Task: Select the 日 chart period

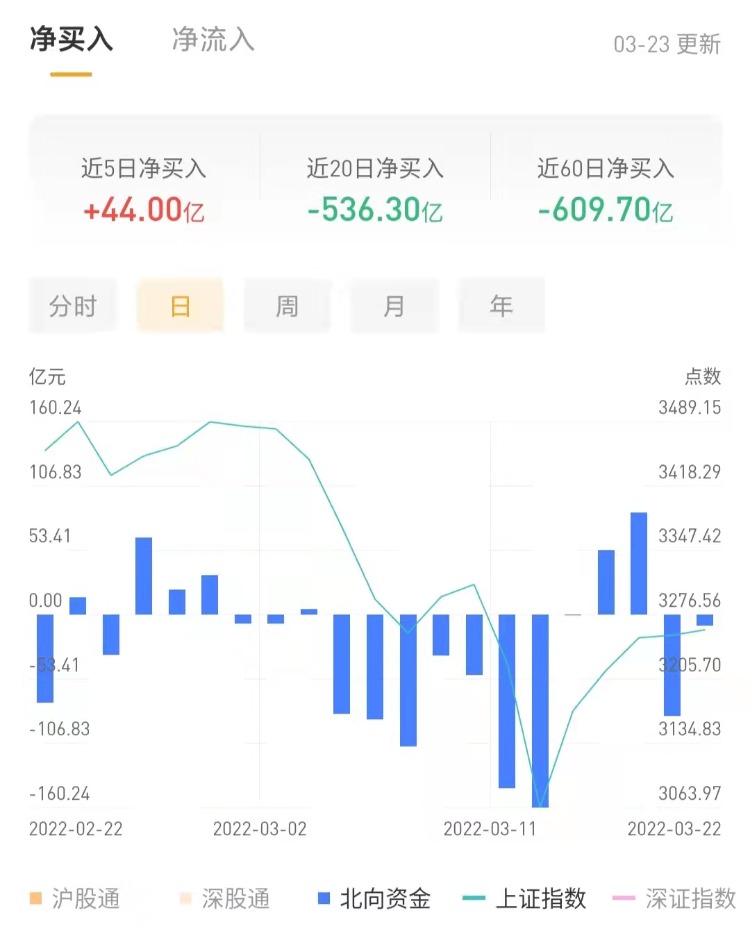Action: pyautogui.click(x=180, y=306)
